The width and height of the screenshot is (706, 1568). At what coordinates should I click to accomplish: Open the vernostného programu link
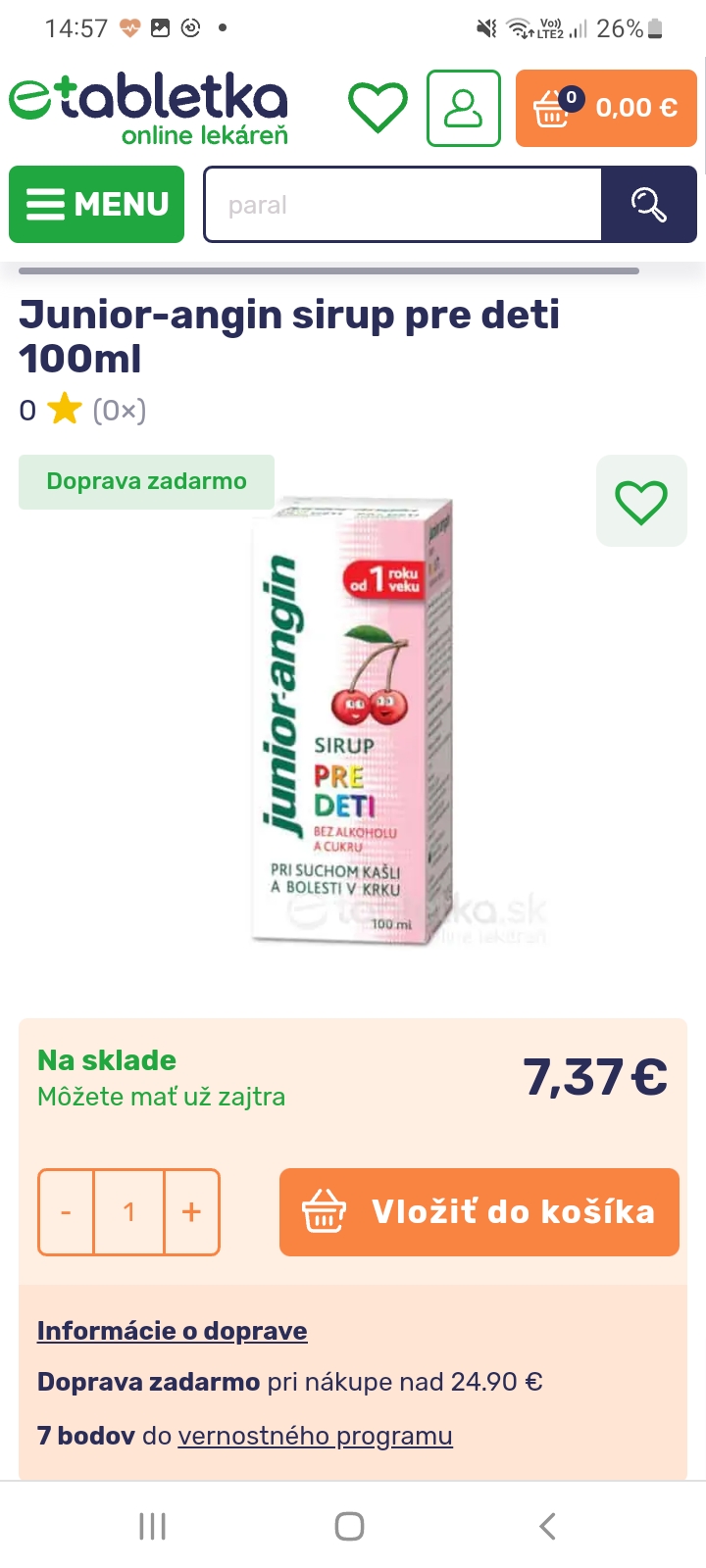[x=315, y=1436]
